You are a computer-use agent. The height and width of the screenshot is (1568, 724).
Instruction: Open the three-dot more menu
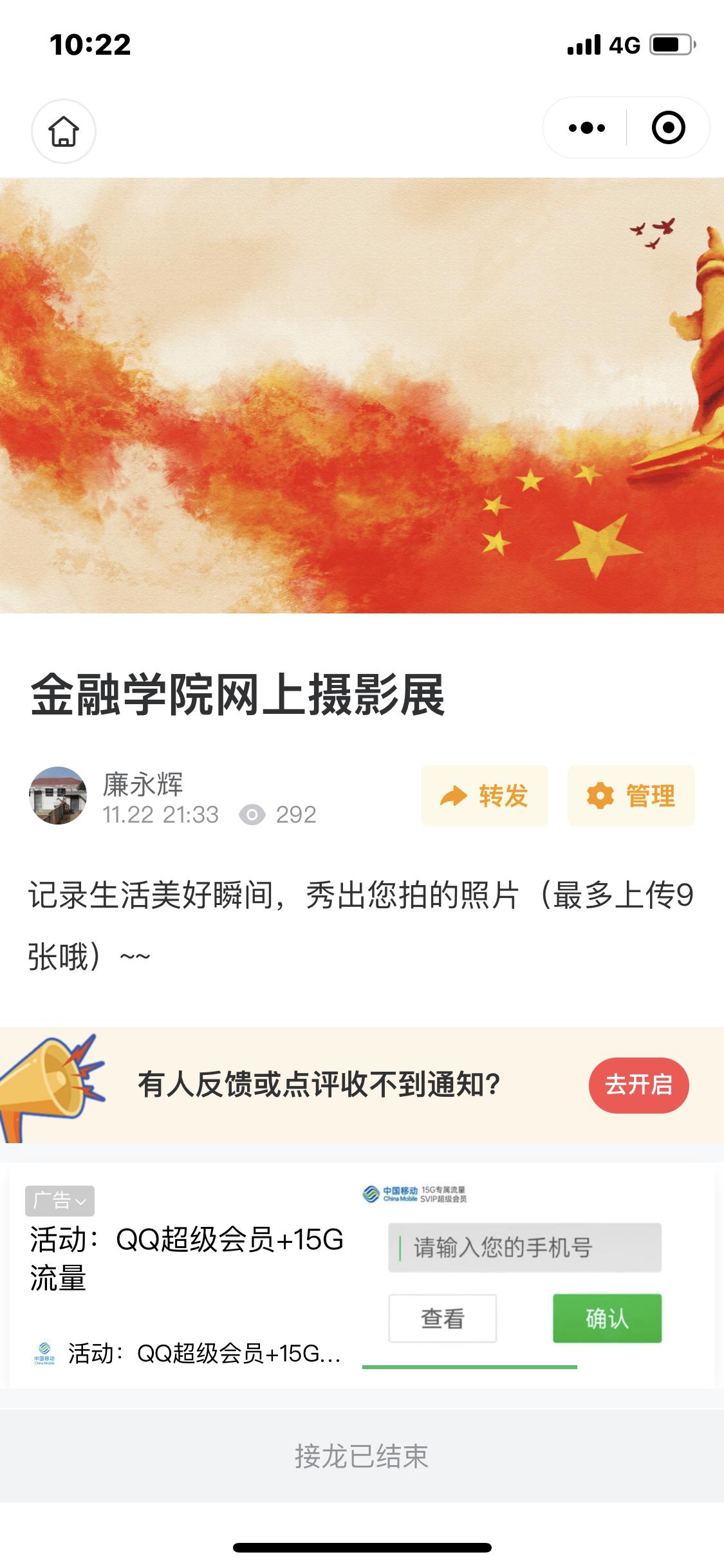point(586,127)
